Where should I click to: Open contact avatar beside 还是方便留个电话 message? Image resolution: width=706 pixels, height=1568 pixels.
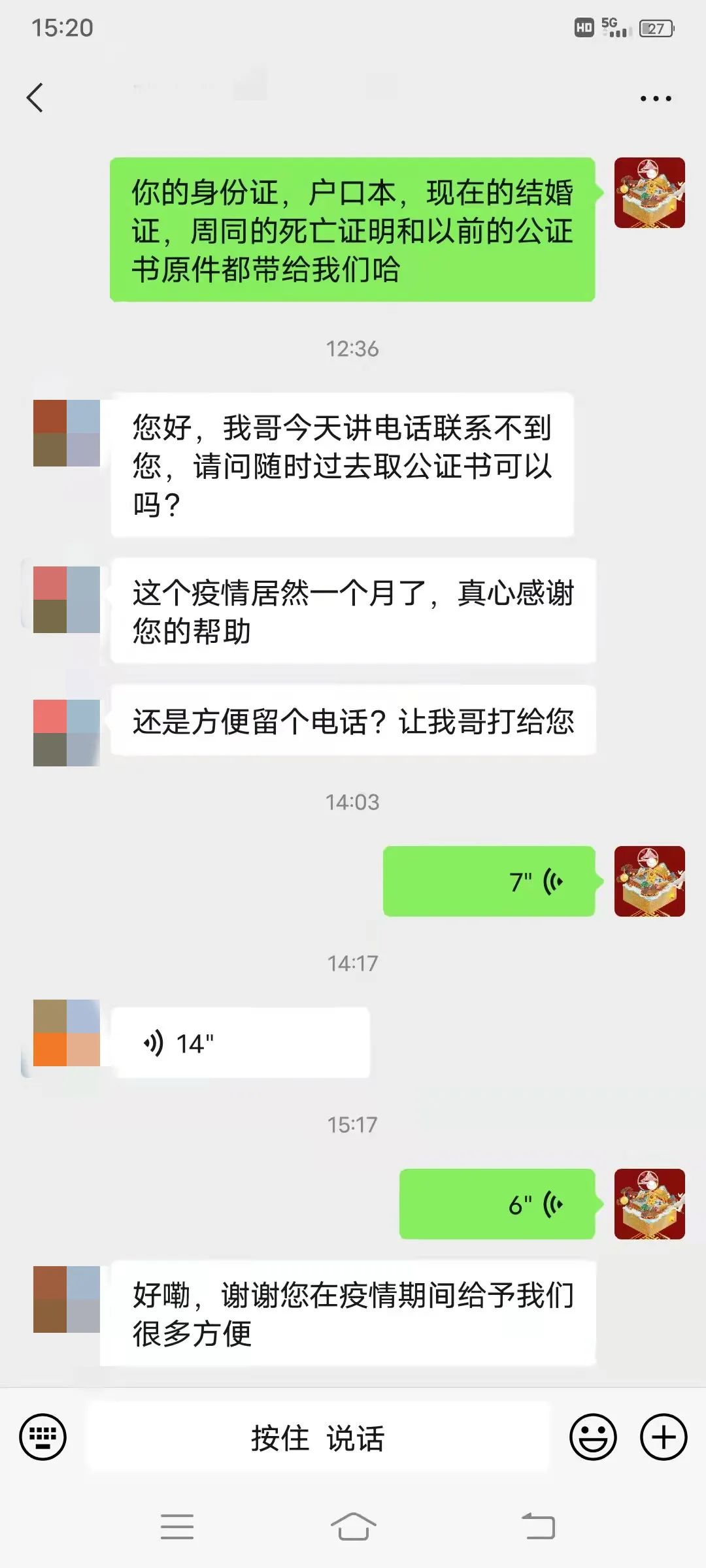67,732
